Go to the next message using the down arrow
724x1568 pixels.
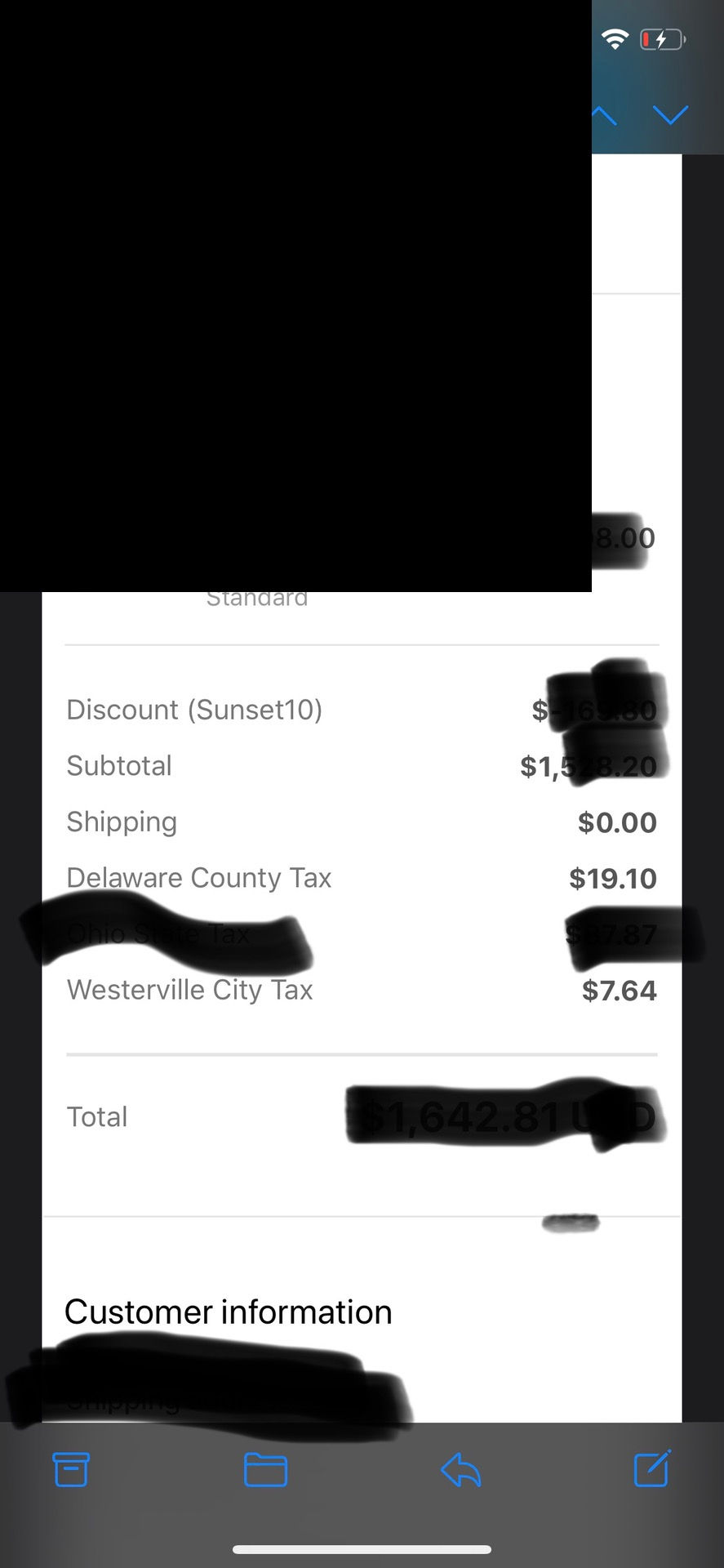(x=671, y=115)
